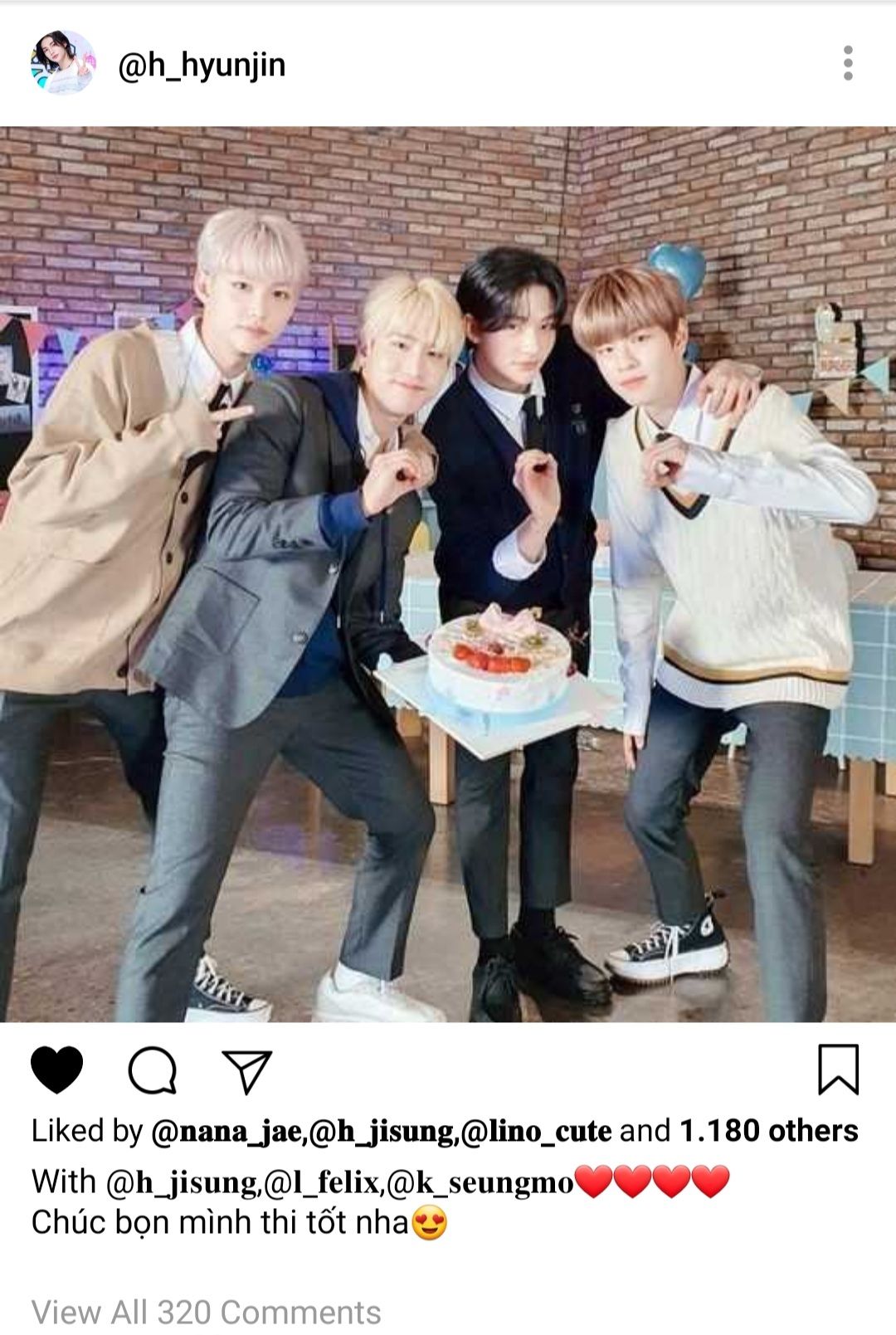Open @h_hyunjin's profile picture
Viewport: 896px width, 1335px height.
[x=63, y=63]
